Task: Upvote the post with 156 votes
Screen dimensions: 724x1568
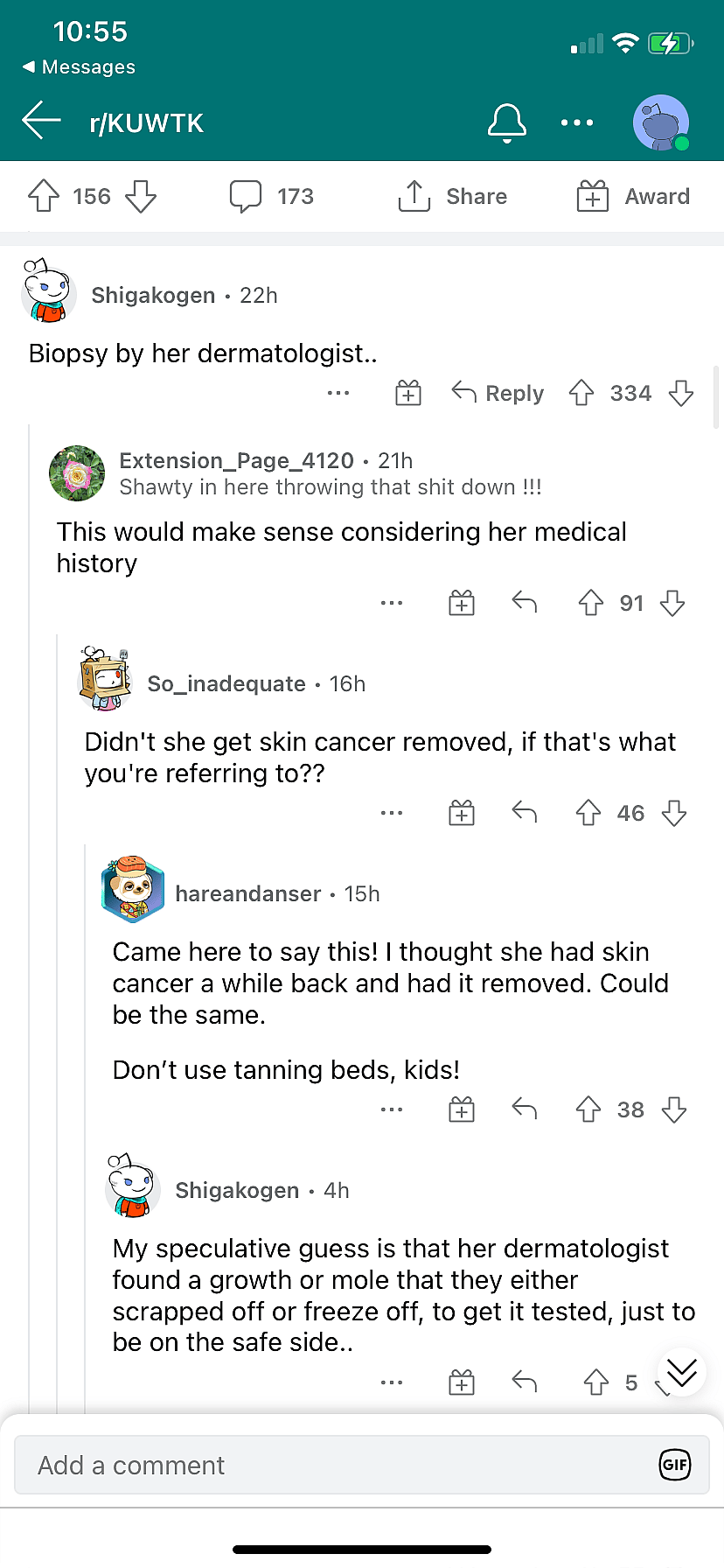Action: pyautogui.click(x=44, y=196)
